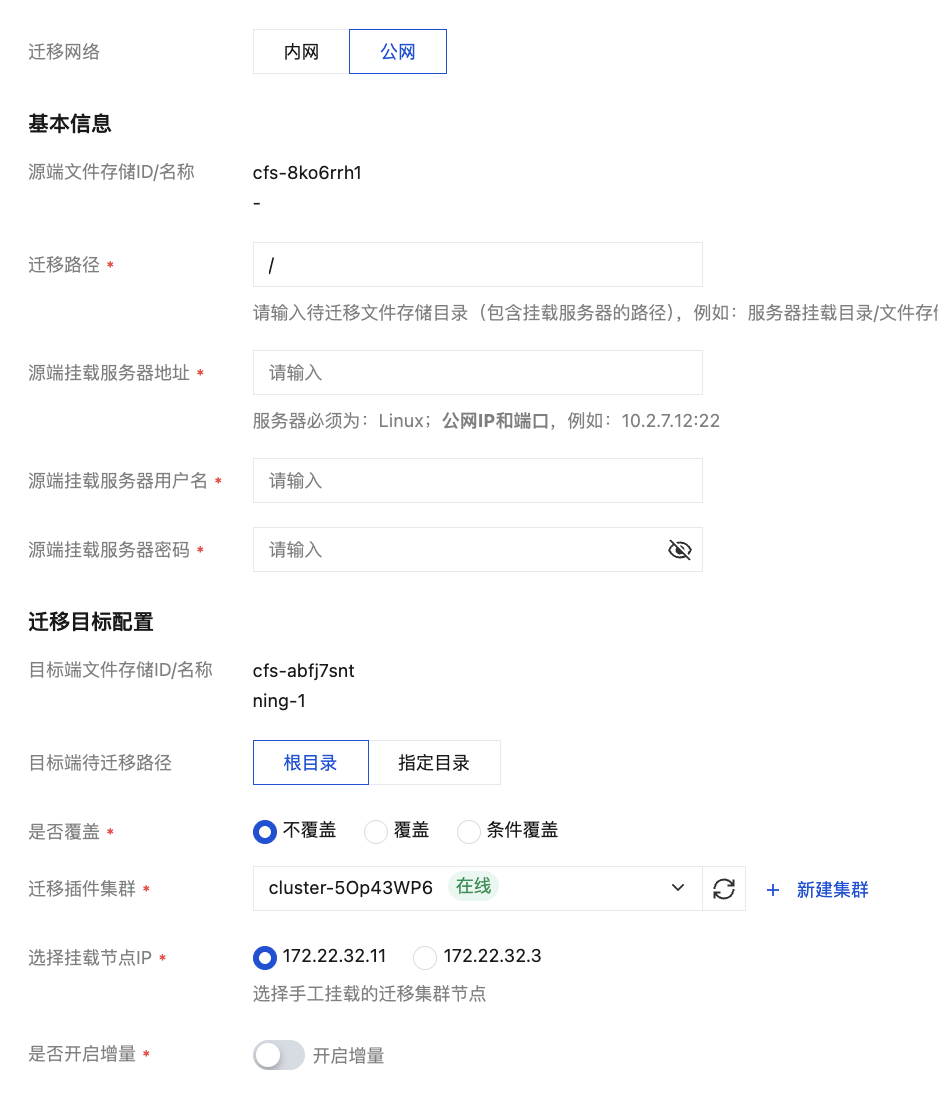Image resolution: width=938 pixels, height=1098 pixels.
Task: Switch migration network to 内网
Action: click(x=301, y=52)
